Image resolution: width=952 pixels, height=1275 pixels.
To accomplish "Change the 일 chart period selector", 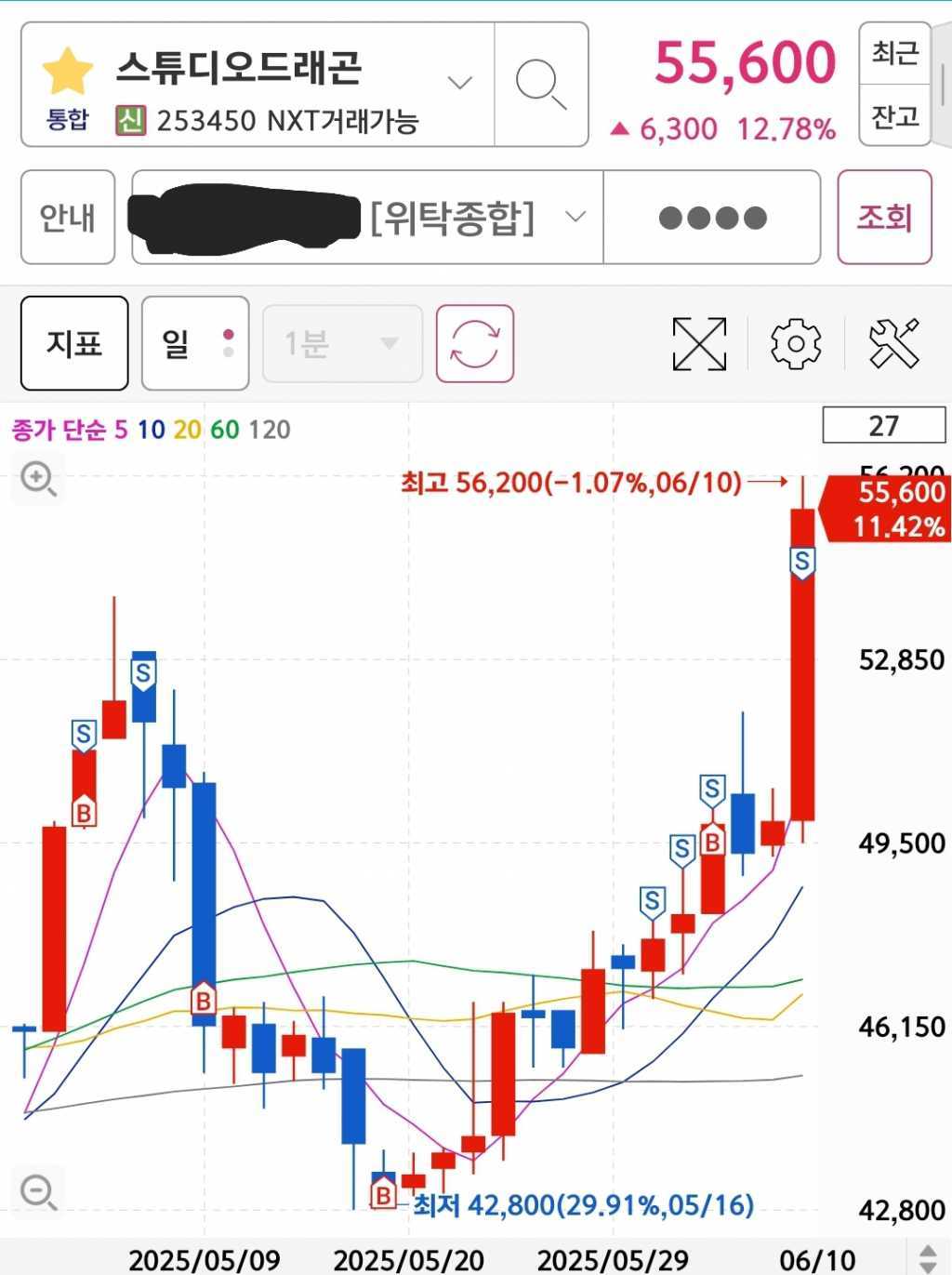I will (x=195, y=343).
